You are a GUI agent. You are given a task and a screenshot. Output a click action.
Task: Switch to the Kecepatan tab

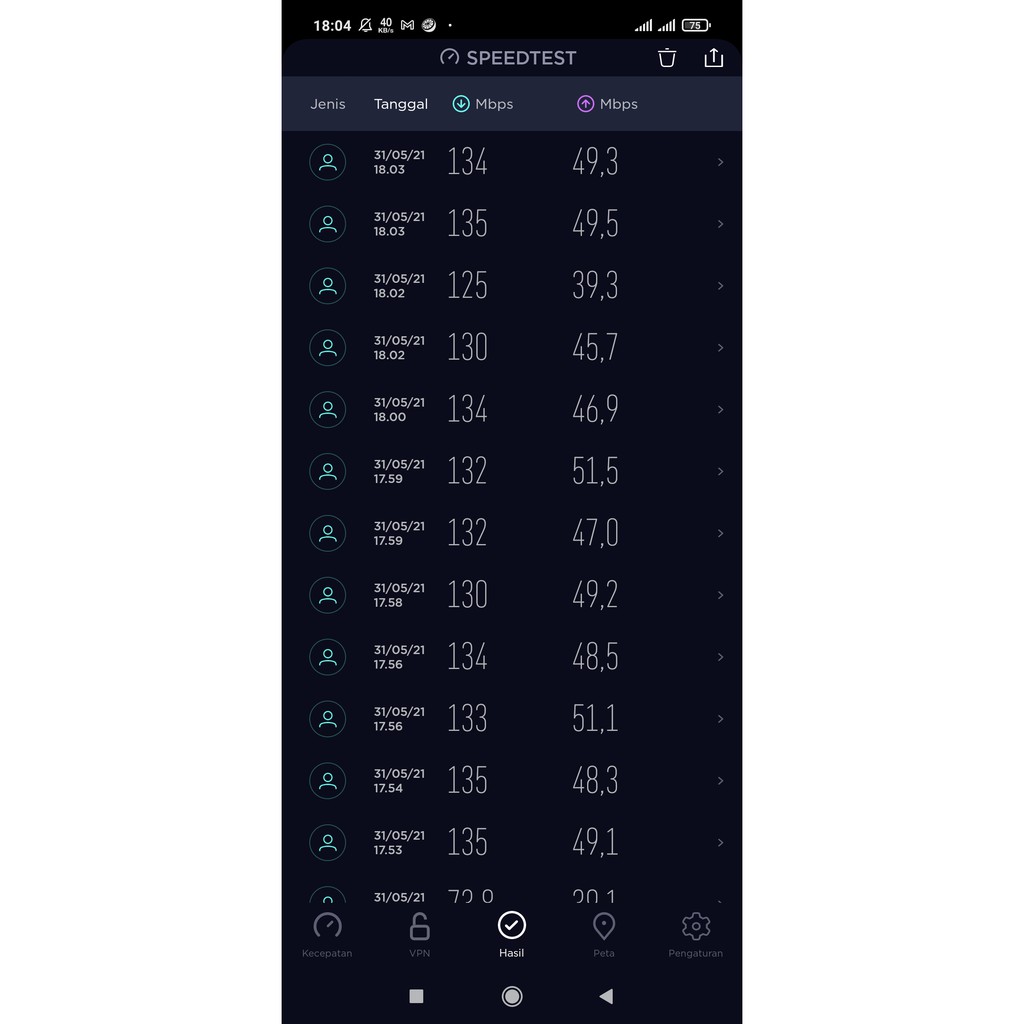(x=327, y=935)
